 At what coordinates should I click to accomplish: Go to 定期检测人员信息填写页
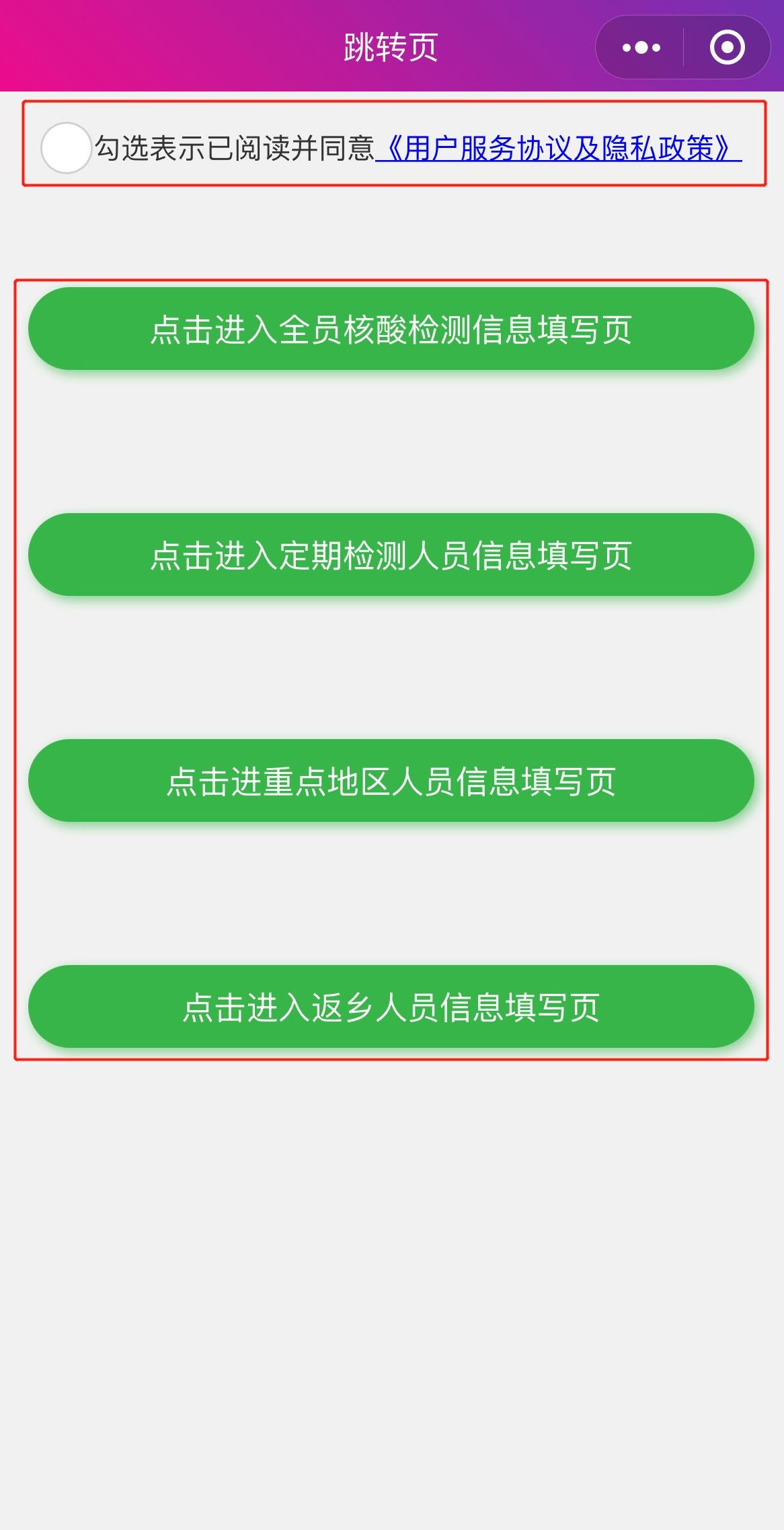tap(391, 555)
